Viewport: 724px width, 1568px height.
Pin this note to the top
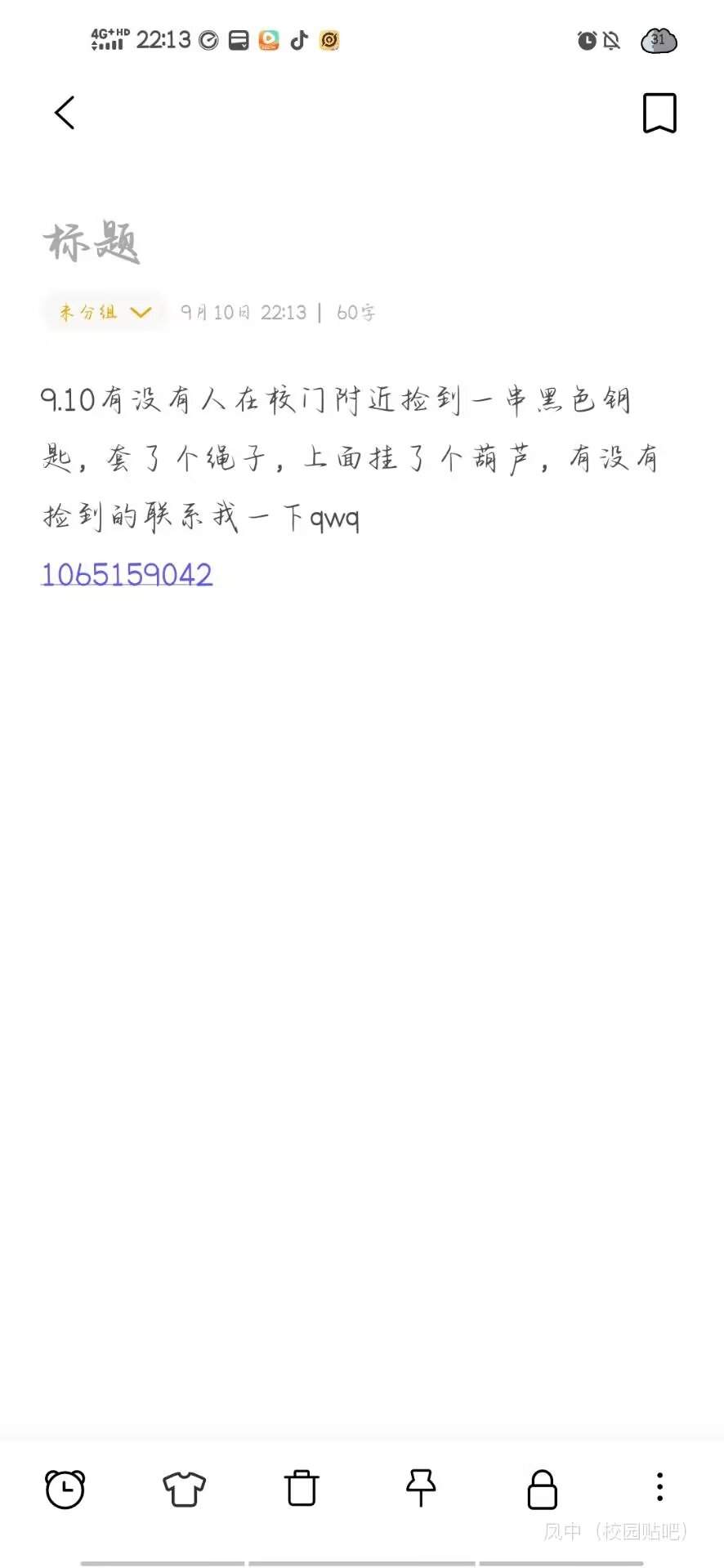(x=421, y=1488)
